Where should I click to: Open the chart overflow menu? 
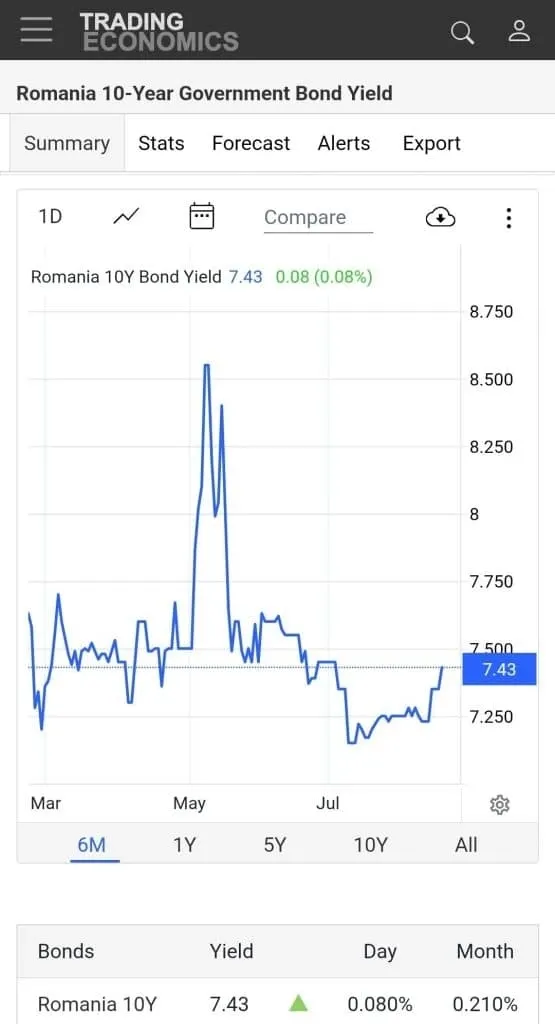coord(509,217)
